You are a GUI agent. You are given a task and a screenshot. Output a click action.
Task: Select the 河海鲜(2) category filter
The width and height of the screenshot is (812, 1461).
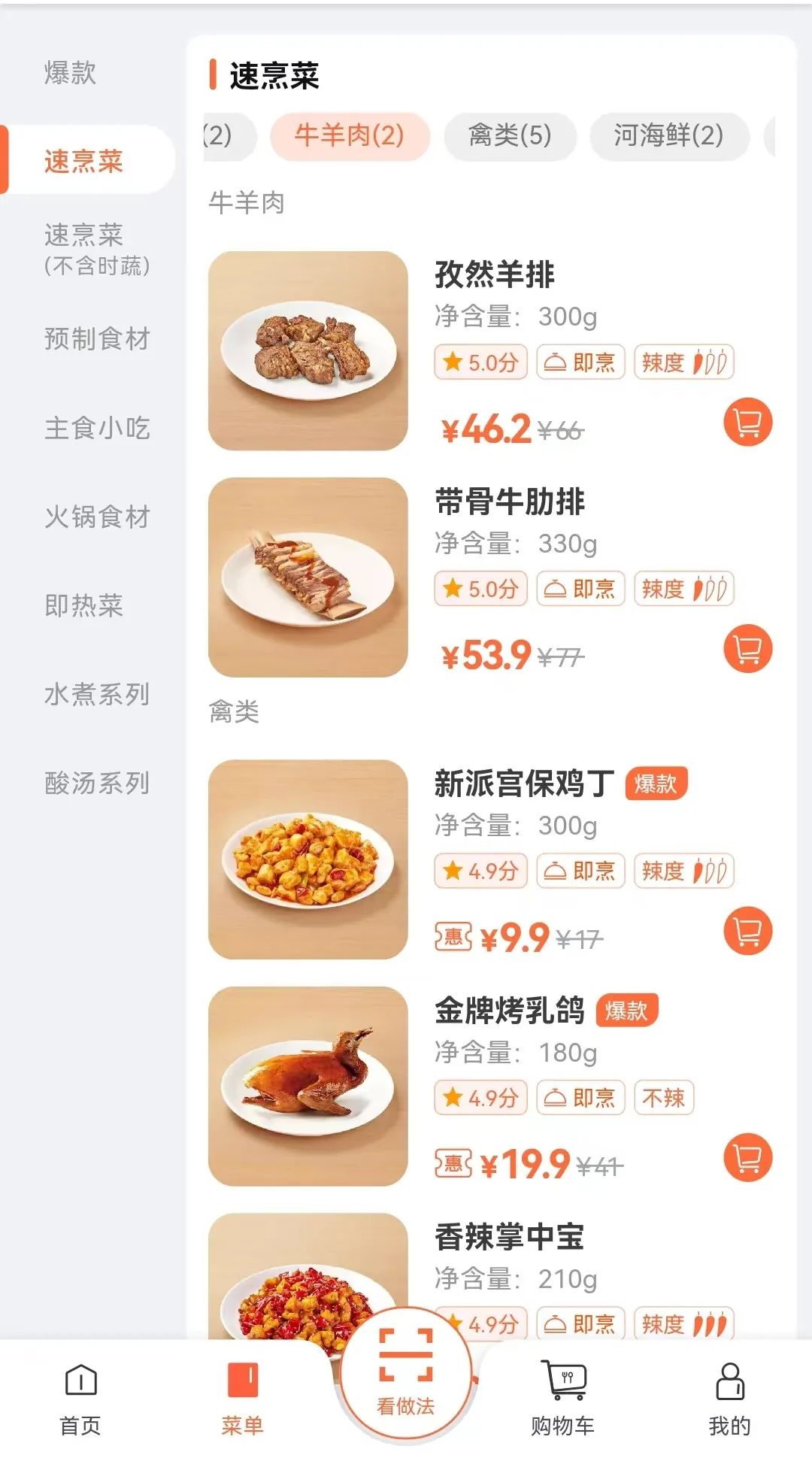click(x=668, y=137)
